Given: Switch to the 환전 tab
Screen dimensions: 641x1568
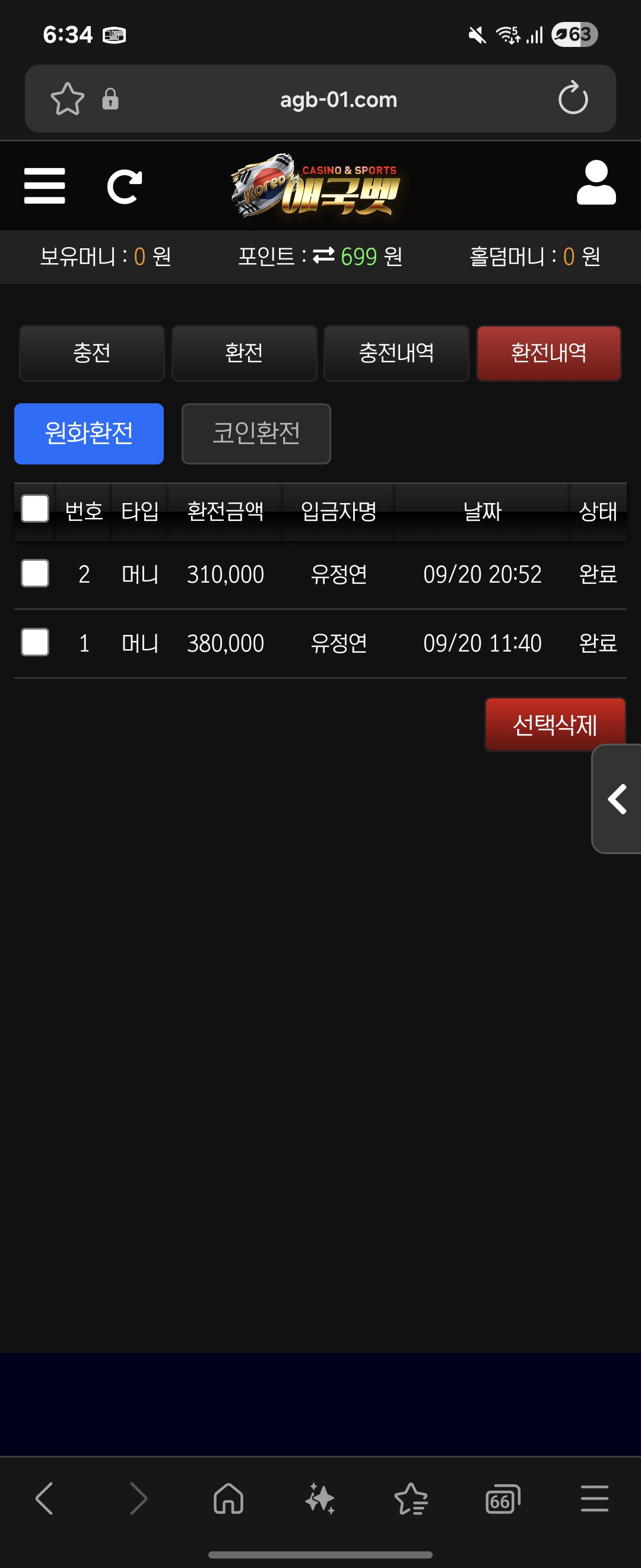Looking at the screenshot, I should tap(244, 353).
